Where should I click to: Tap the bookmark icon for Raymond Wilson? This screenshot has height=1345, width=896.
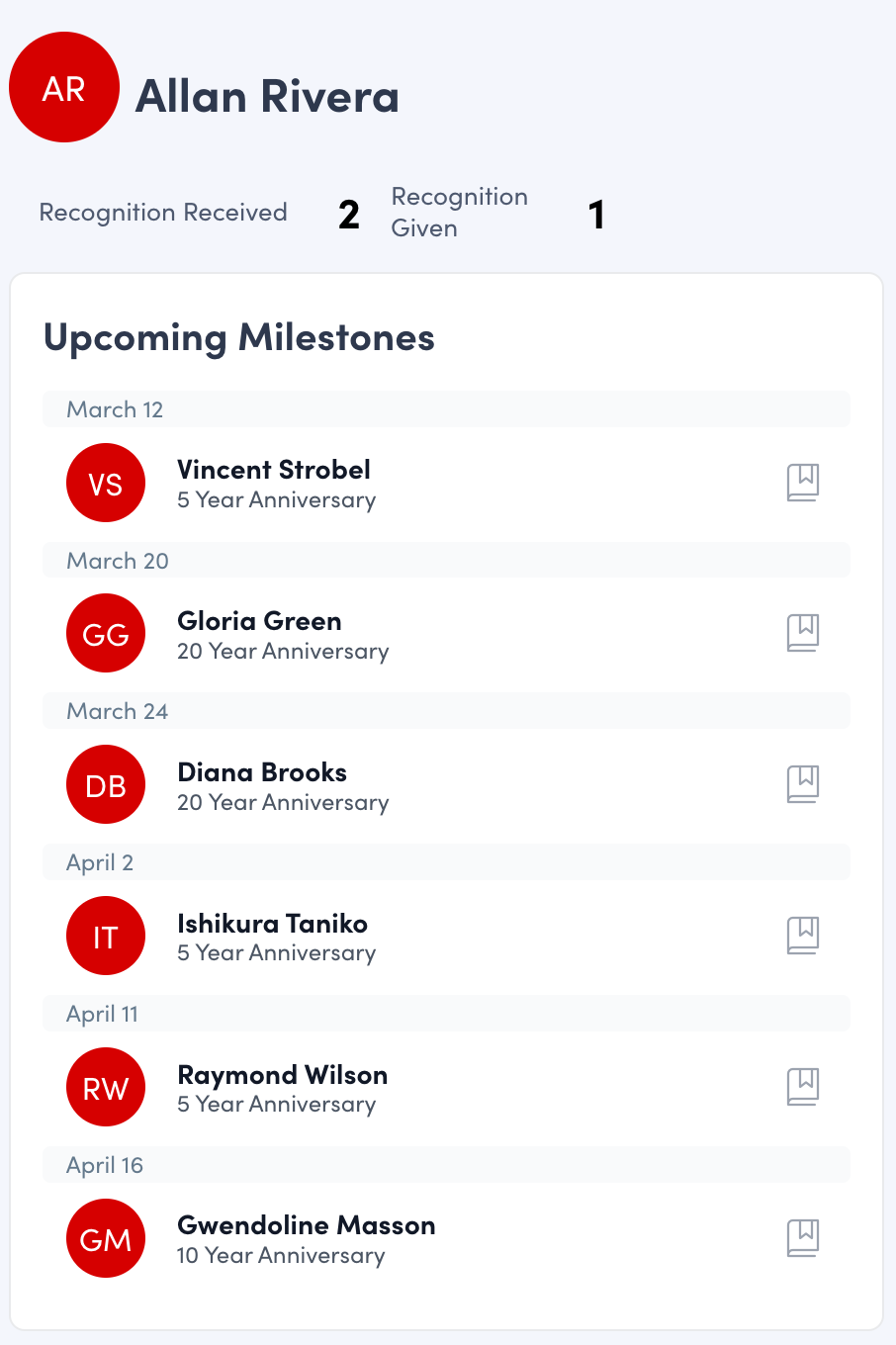pyautogui.click(x=803, y=1087)
